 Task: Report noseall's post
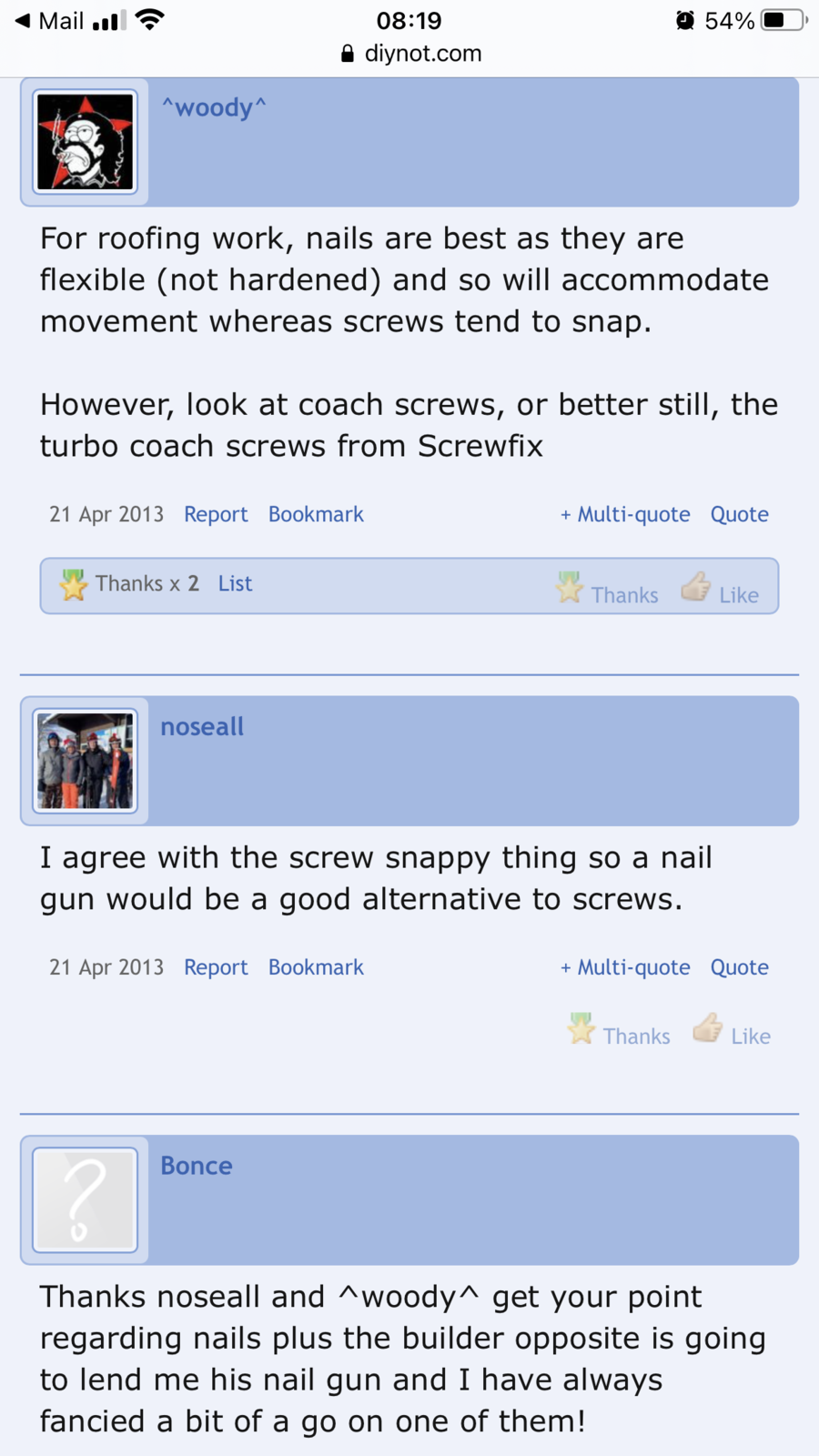pos(216,967)
